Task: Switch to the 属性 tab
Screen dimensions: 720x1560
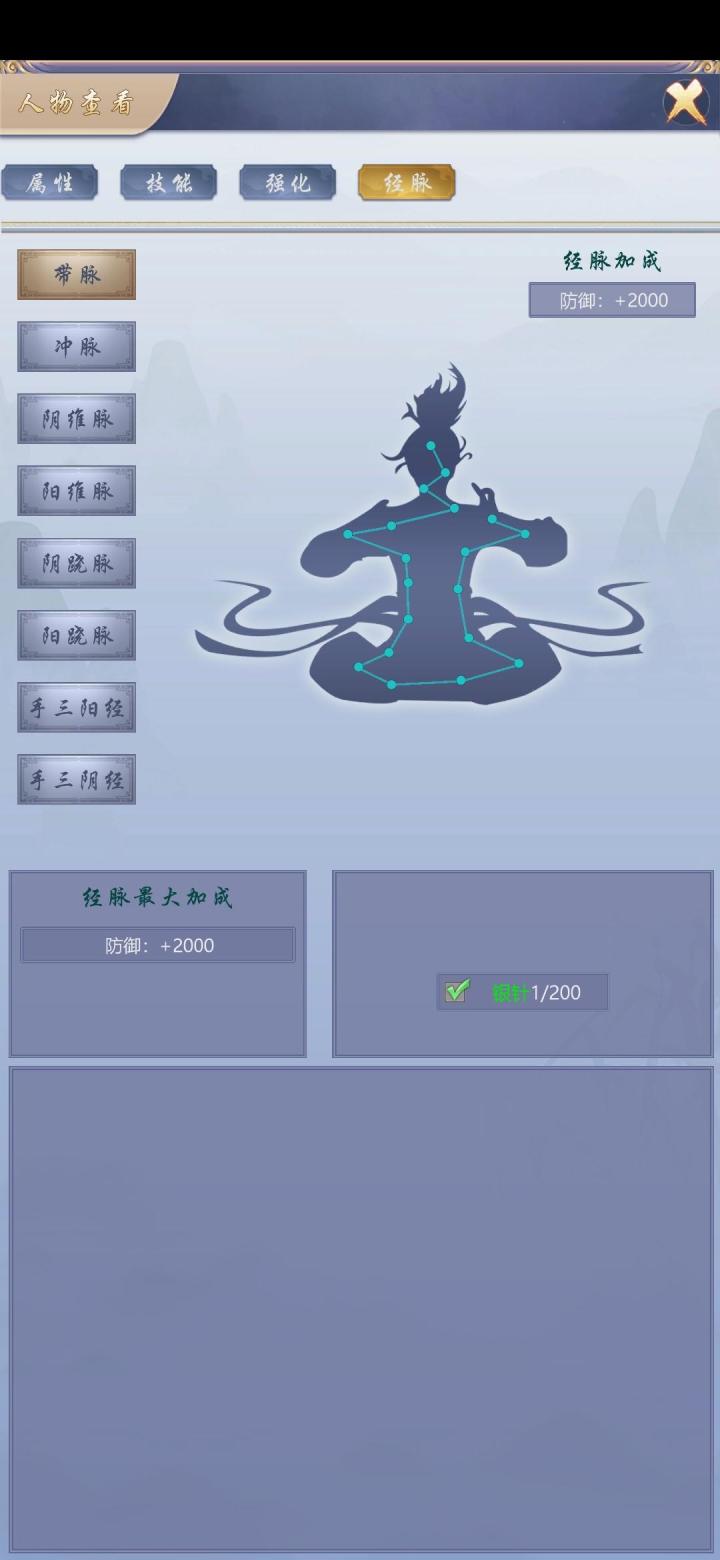Action: point(49,183)
